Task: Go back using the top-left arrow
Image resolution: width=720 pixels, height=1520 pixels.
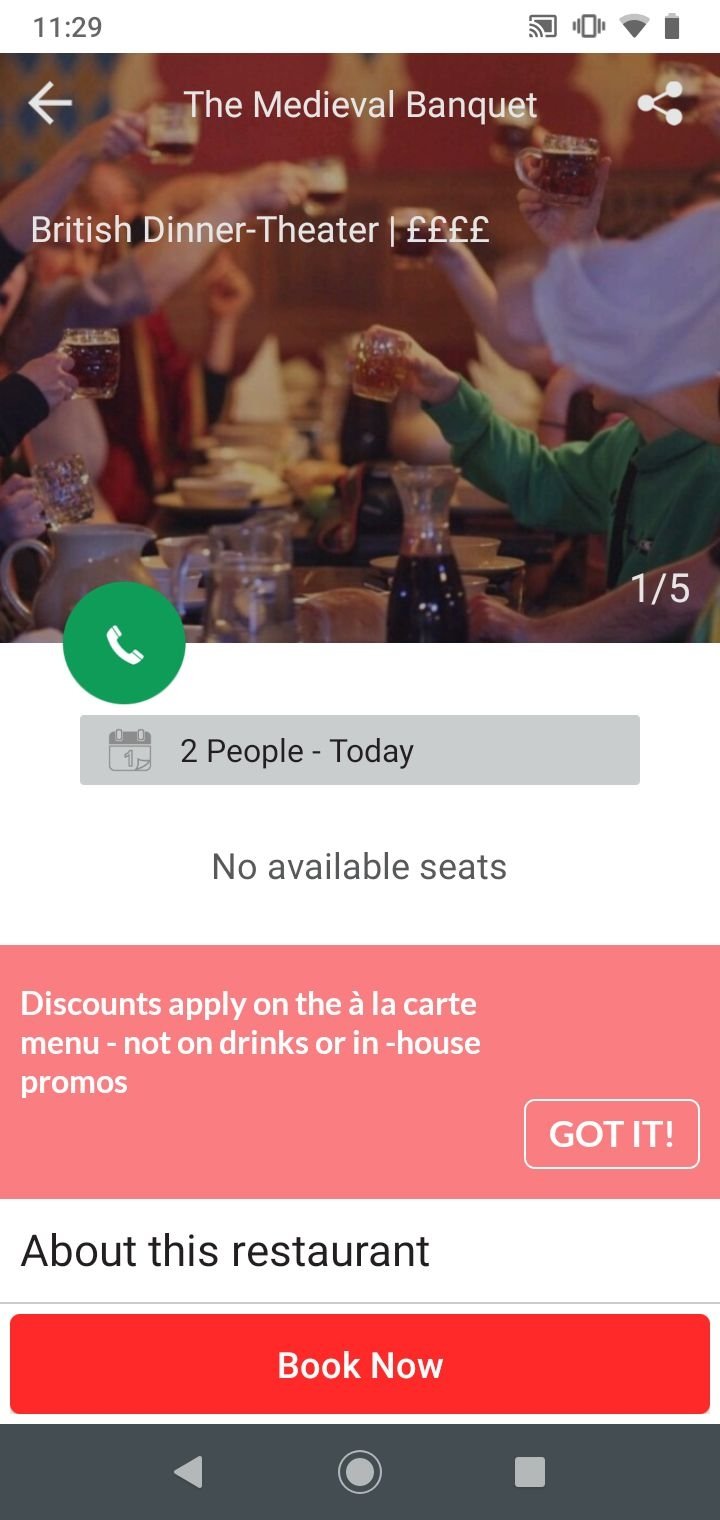Action: click(50, 104)
